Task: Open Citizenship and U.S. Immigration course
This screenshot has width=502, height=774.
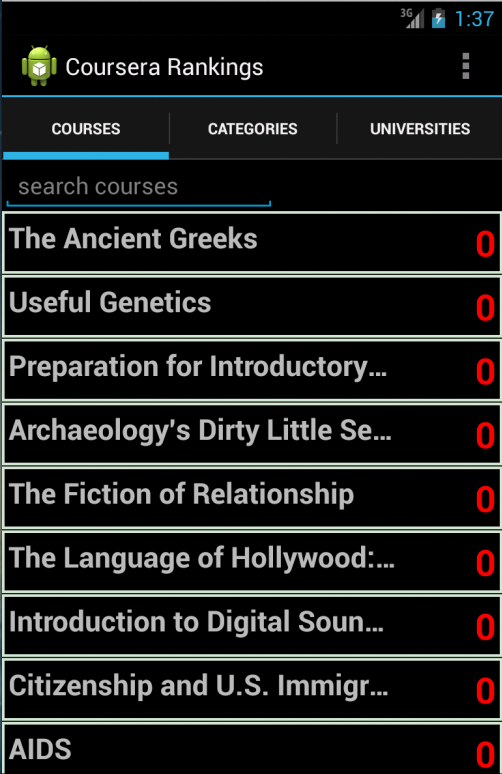Action: coord(252,689)
